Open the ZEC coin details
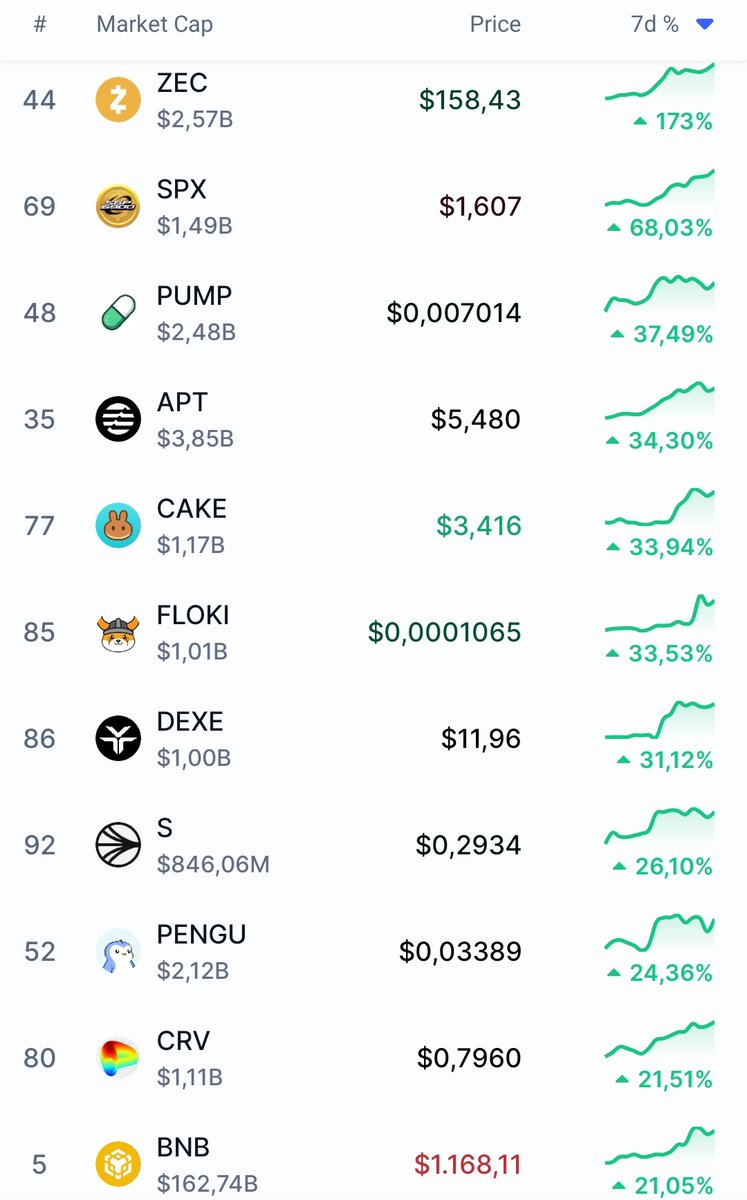The height and width of the screenshot is (1200, 747). click(x=182, y=83)
